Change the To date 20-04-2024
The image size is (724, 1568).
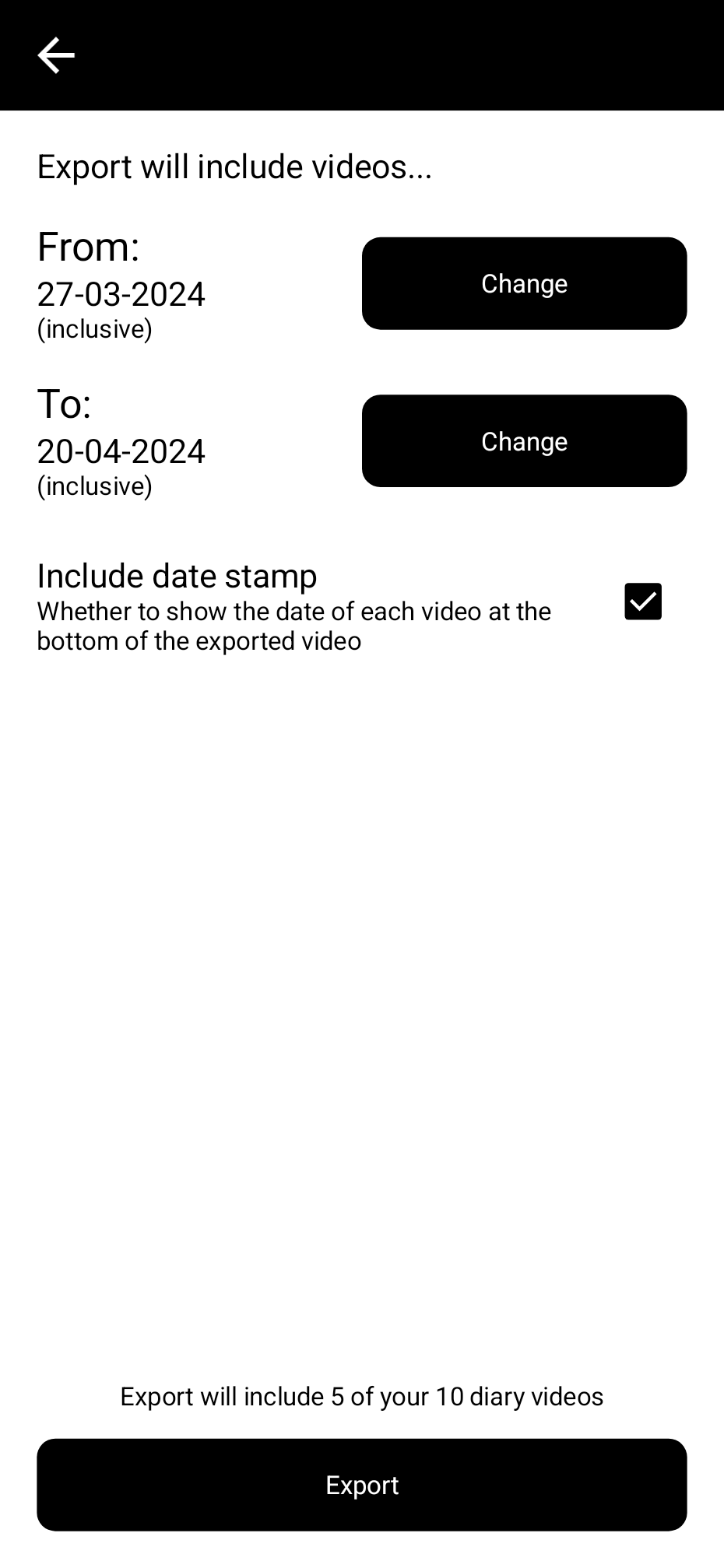[524, 441]
